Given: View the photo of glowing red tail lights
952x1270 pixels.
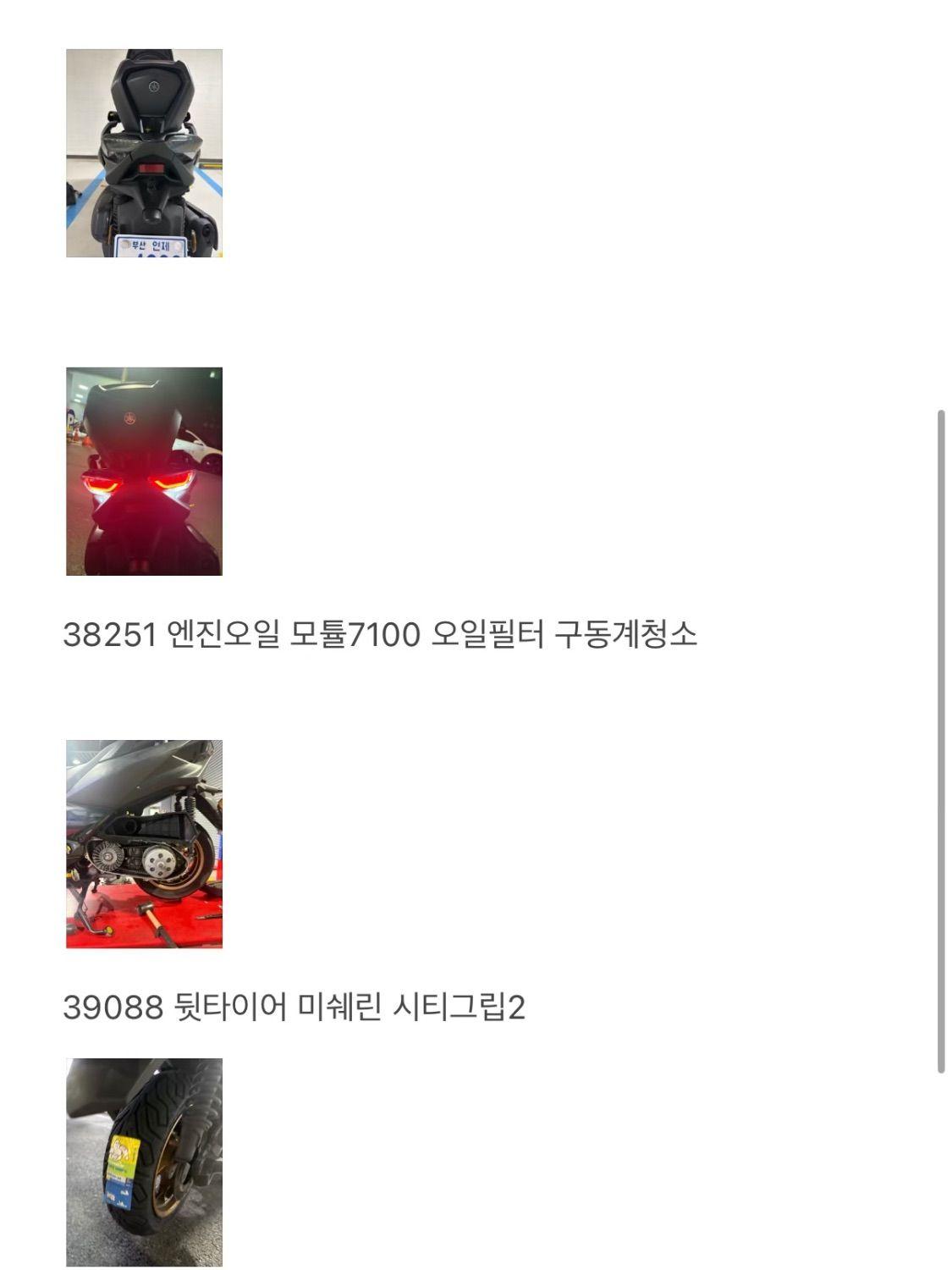Looking at the screenshot, I should coord(144,472).
